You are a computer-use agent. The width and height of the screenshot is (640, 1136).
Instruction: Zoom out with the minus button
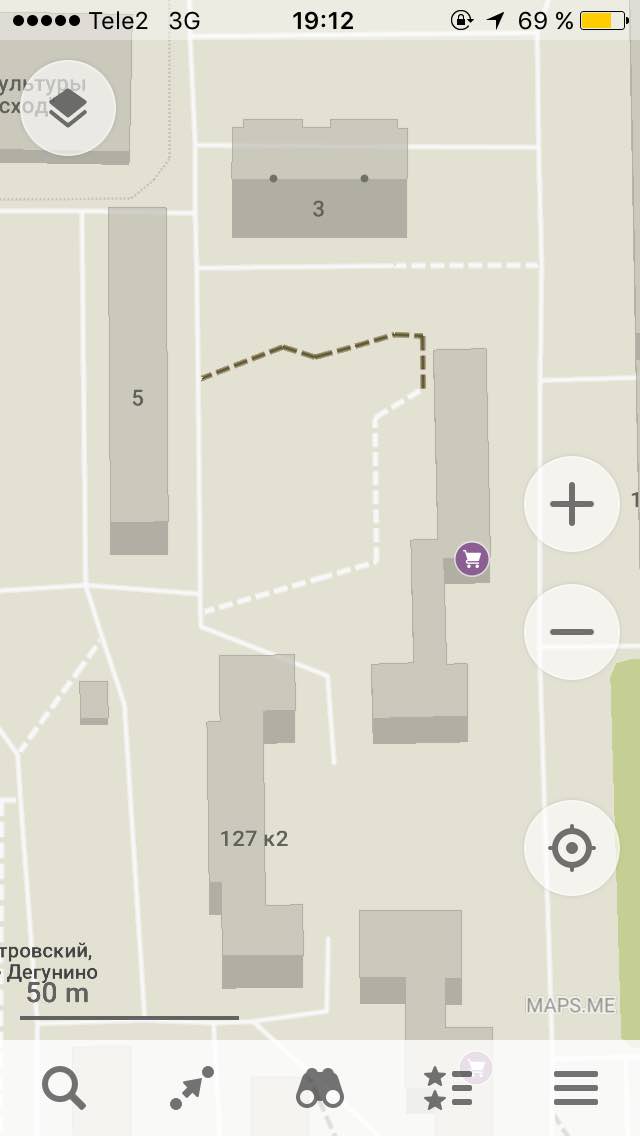point(572,632)
